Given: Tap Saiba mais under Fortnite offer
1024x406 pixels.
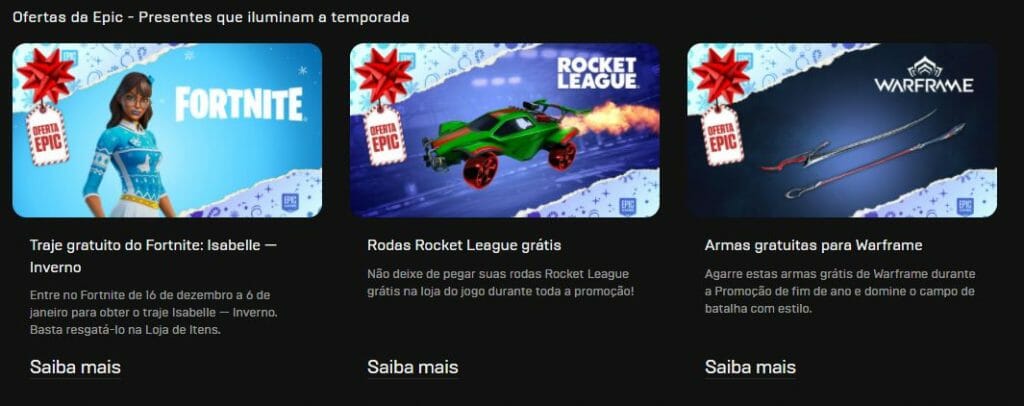Looking at the screenshot, I should pyautogui.click(x=75, y=366).
